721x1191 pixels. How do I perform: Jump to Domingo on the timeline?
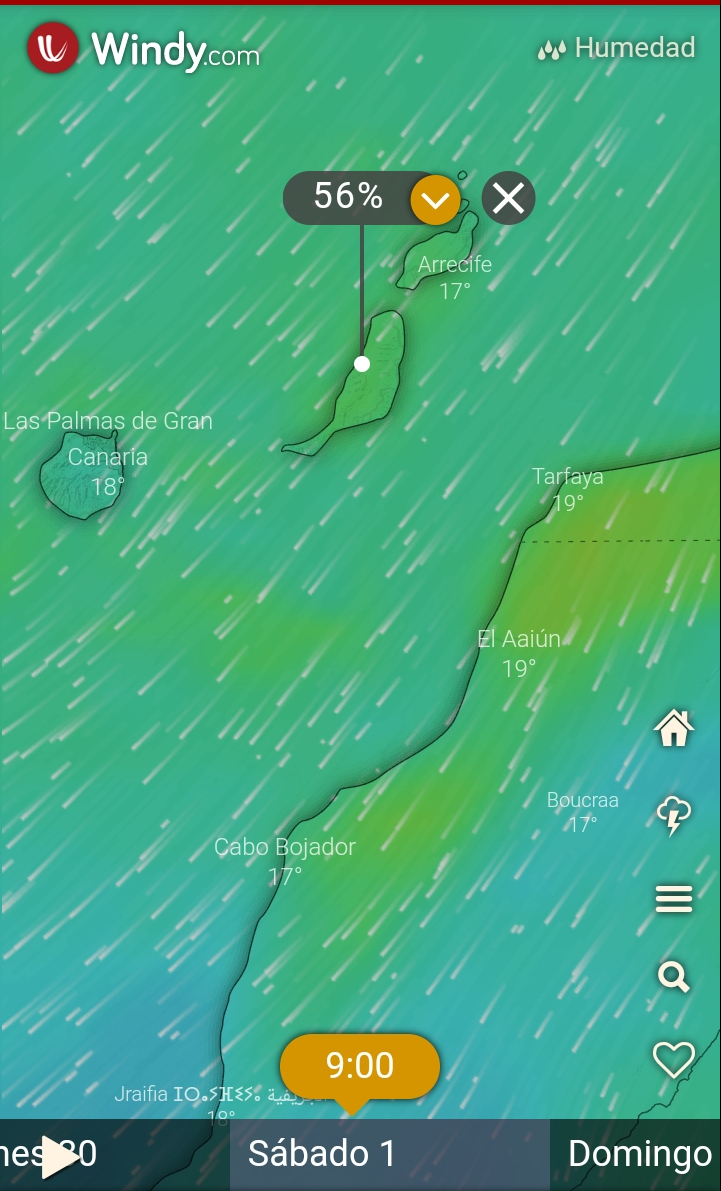640,1155
